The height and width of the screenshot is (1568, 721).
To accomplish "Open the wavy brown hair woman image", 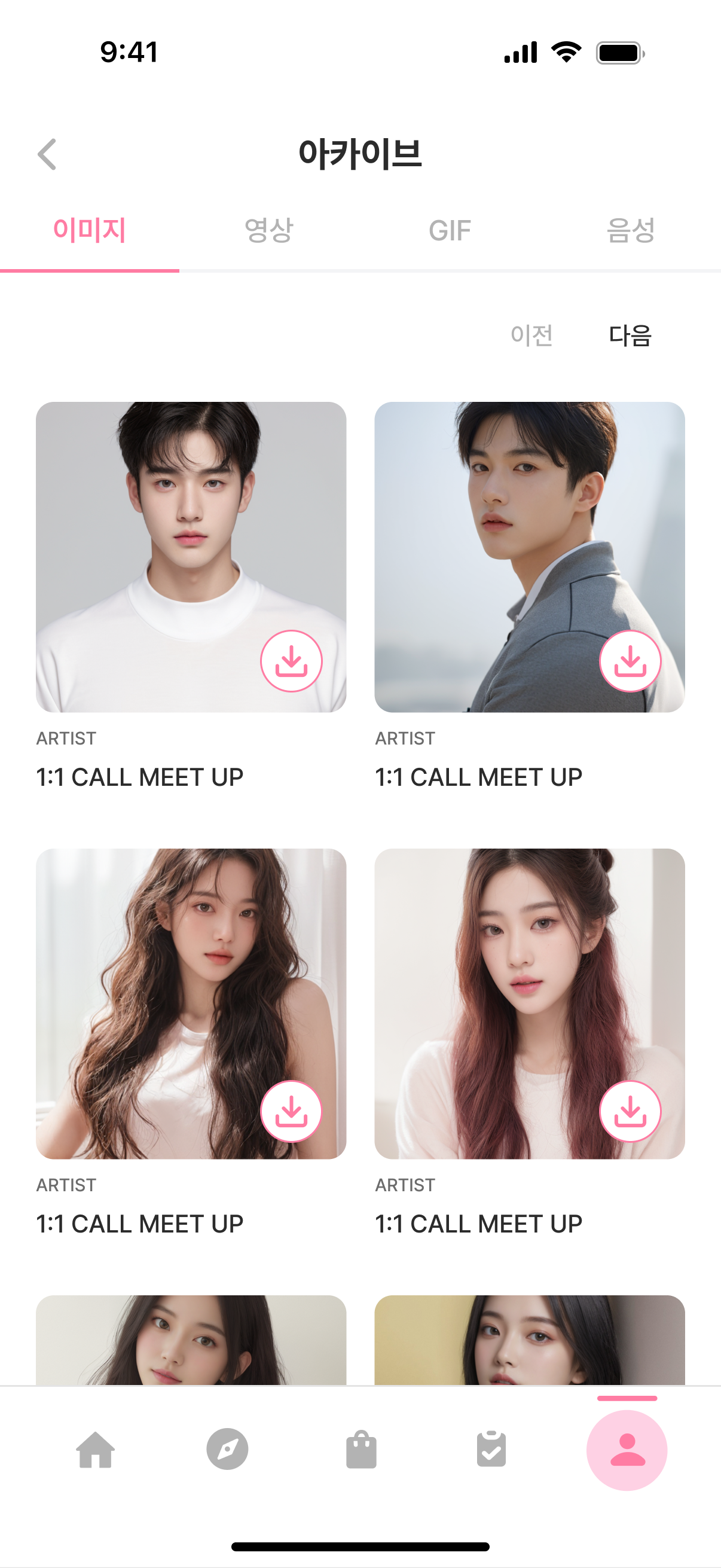I will pos(182,986).
